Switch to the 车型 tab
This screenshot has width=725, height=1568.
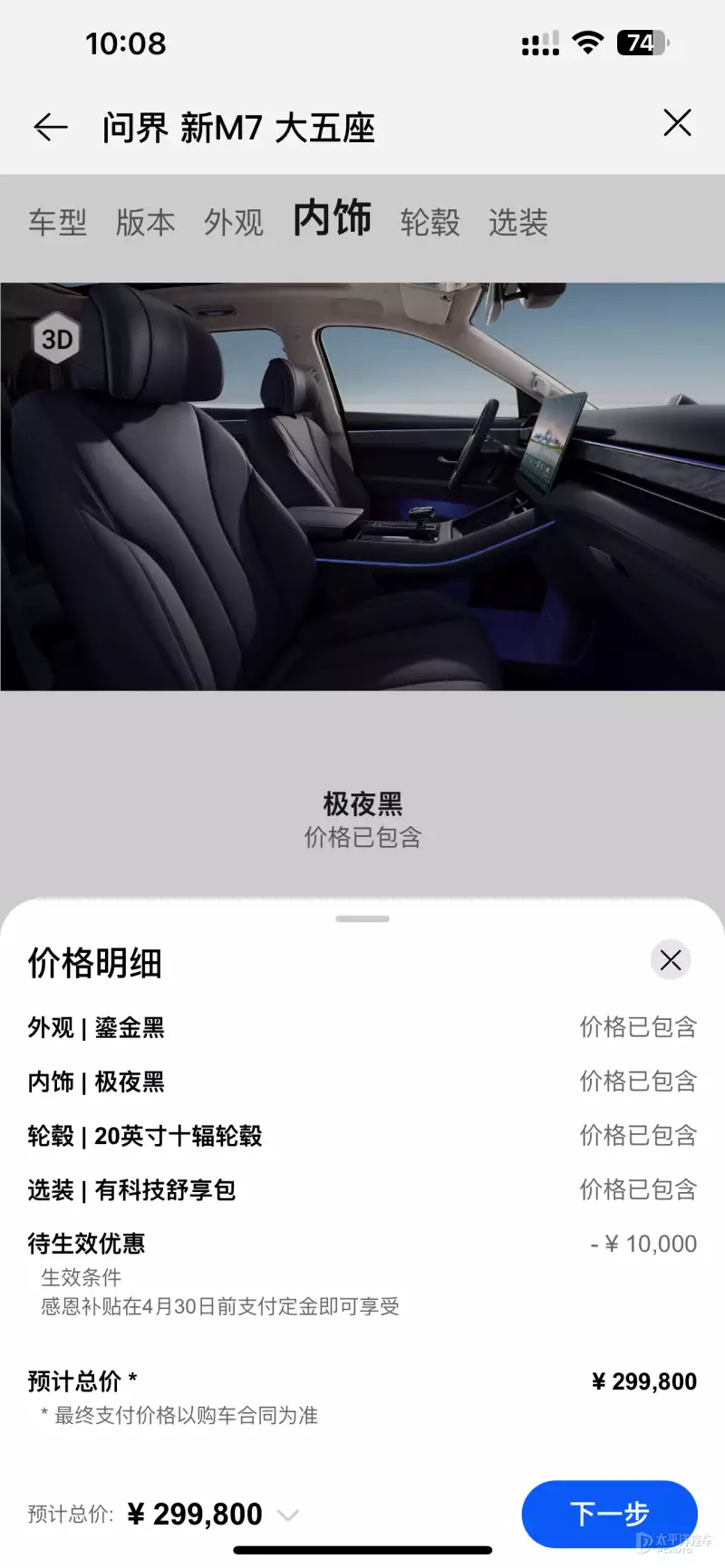57,222
